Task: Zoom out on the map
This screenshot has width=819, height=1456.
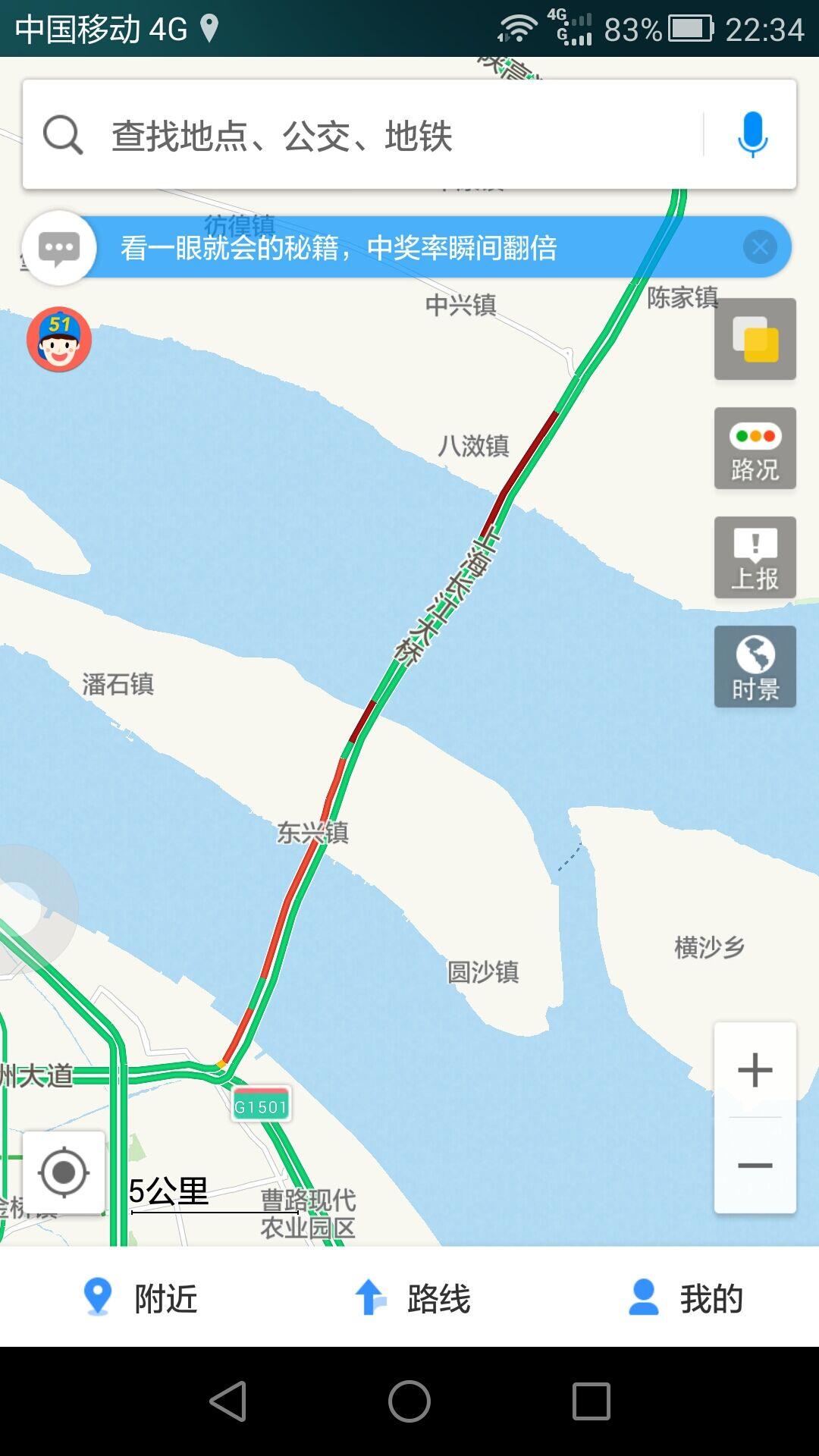Action: point(755,1166)
